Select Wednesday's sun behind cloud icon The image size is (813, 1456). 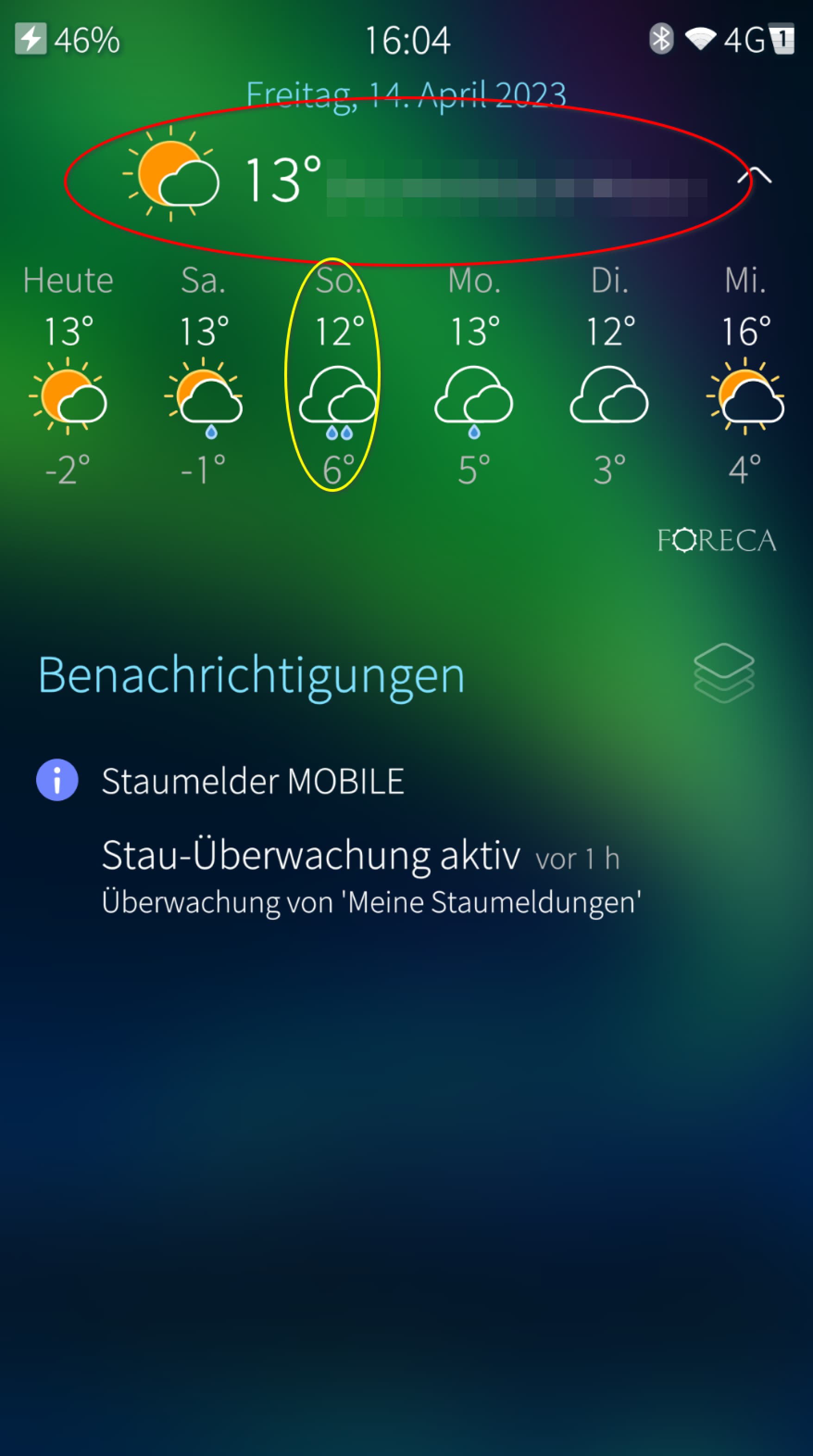point(746,395)
